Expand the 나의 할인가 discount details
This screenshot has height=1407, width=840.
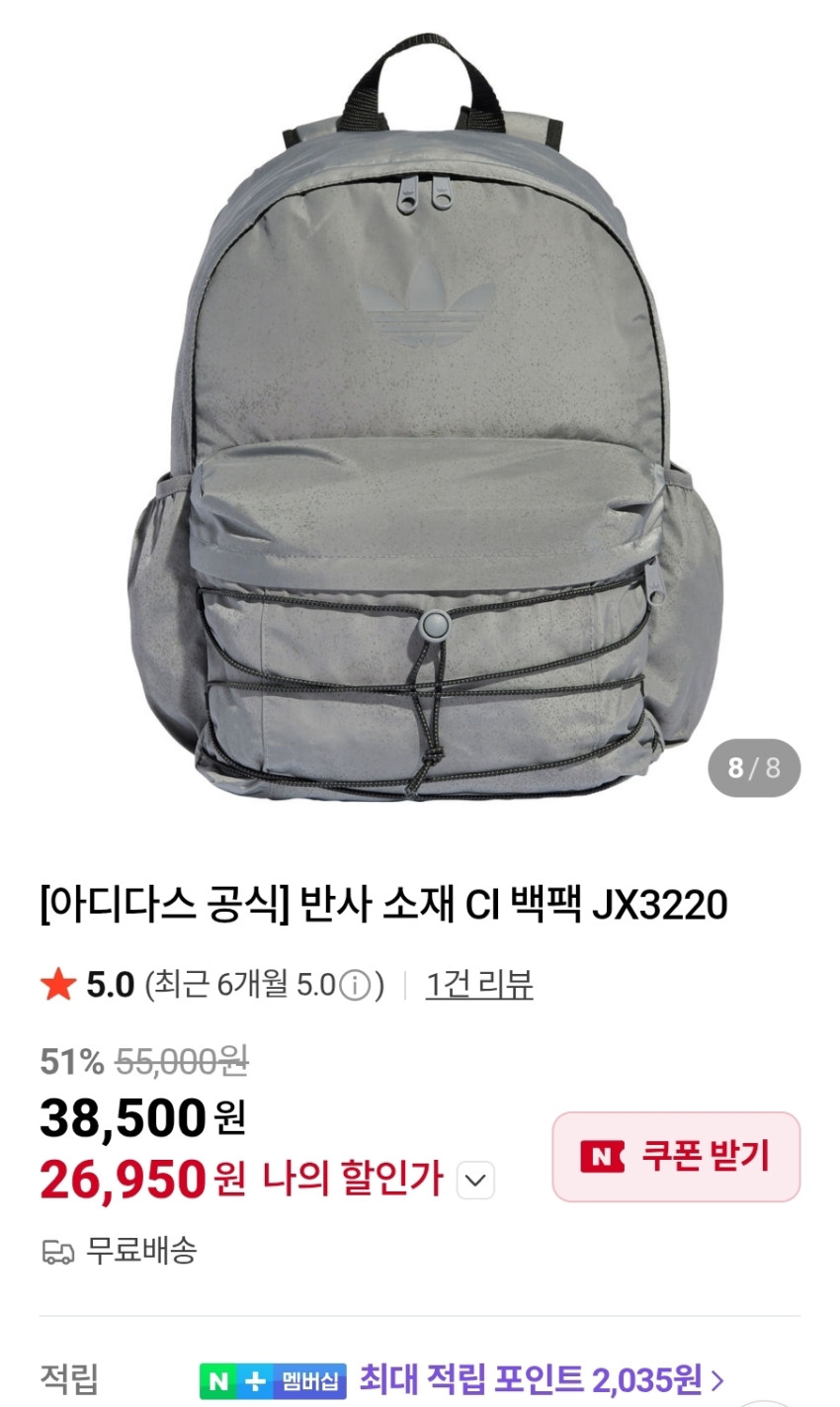[x=476, y=1181]
